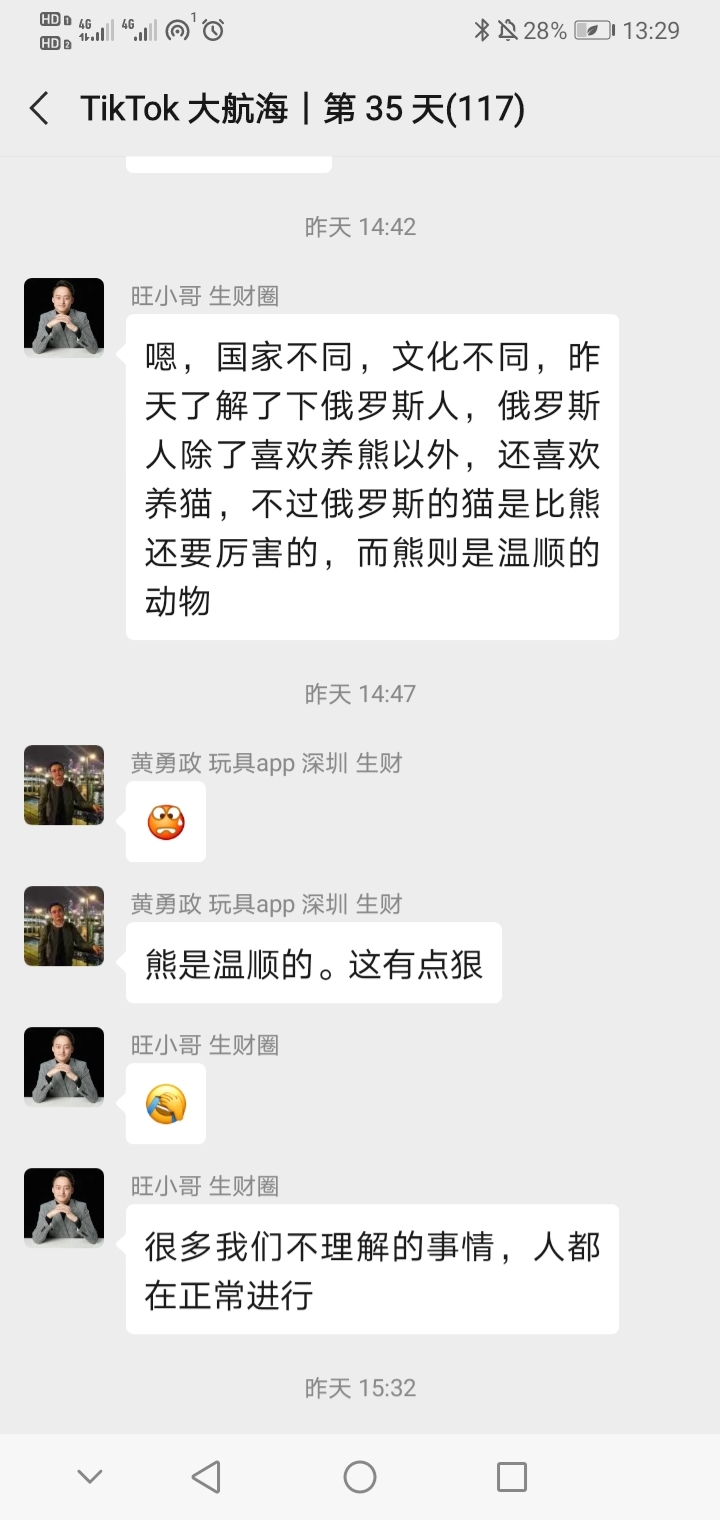Go back from the TikTok 大航海 chat
The height and width of the screenshot is (1520, 720).
coord(39,109)
